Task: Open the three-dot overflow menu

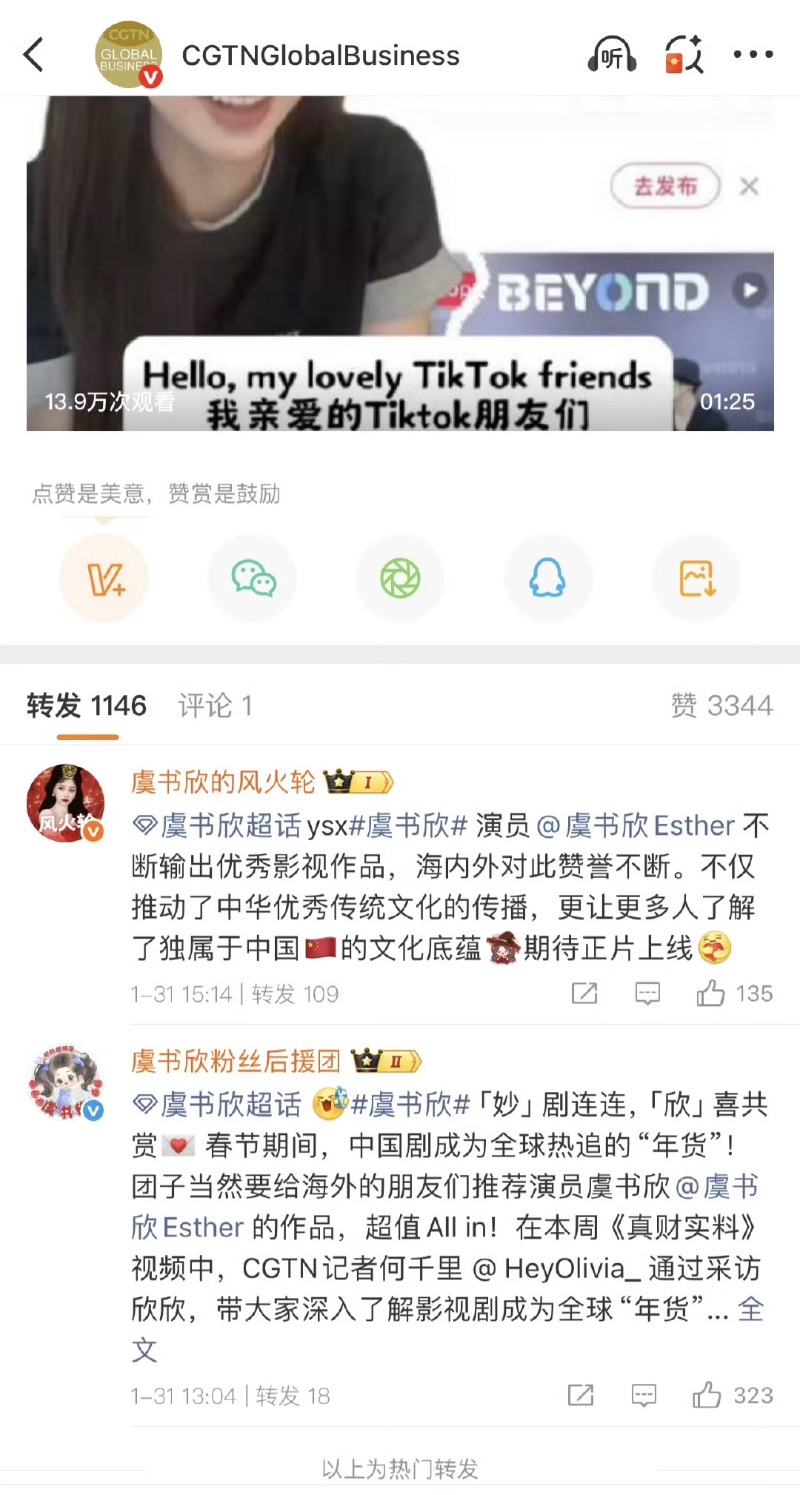Action: (753, 55)
